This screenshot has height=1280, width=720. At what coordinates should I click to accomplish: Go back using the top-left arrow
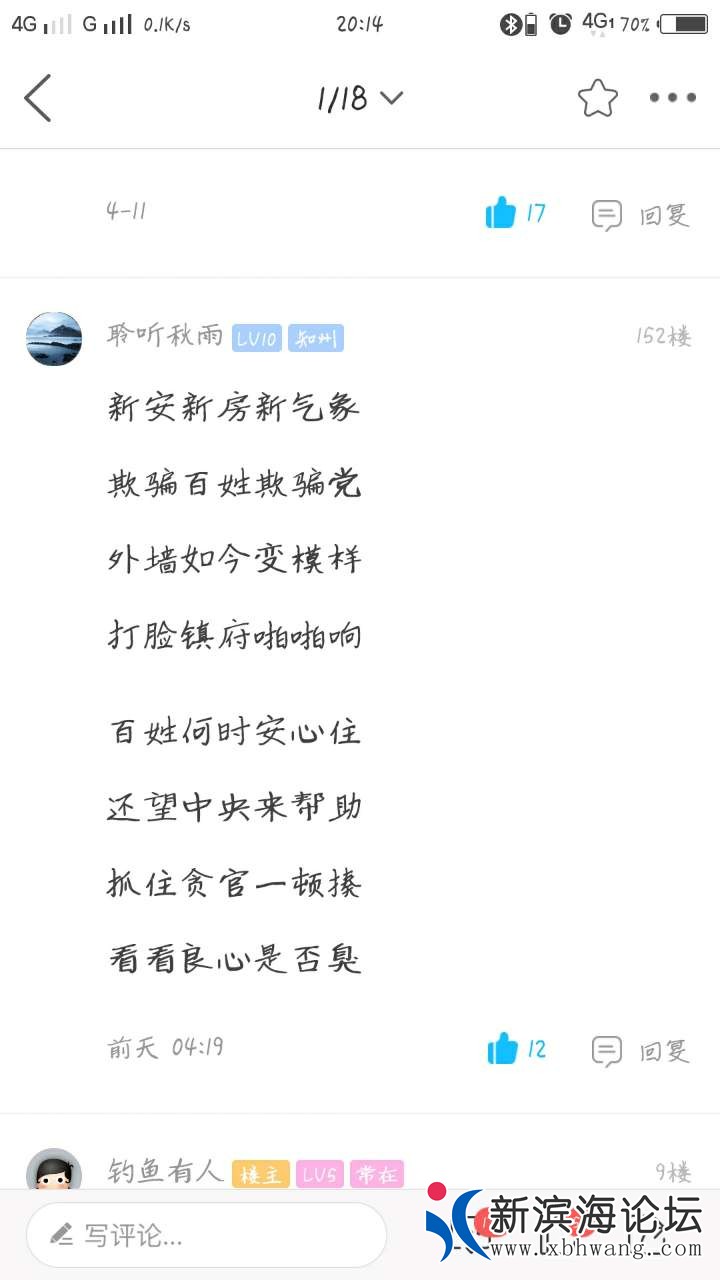[38, 98]
